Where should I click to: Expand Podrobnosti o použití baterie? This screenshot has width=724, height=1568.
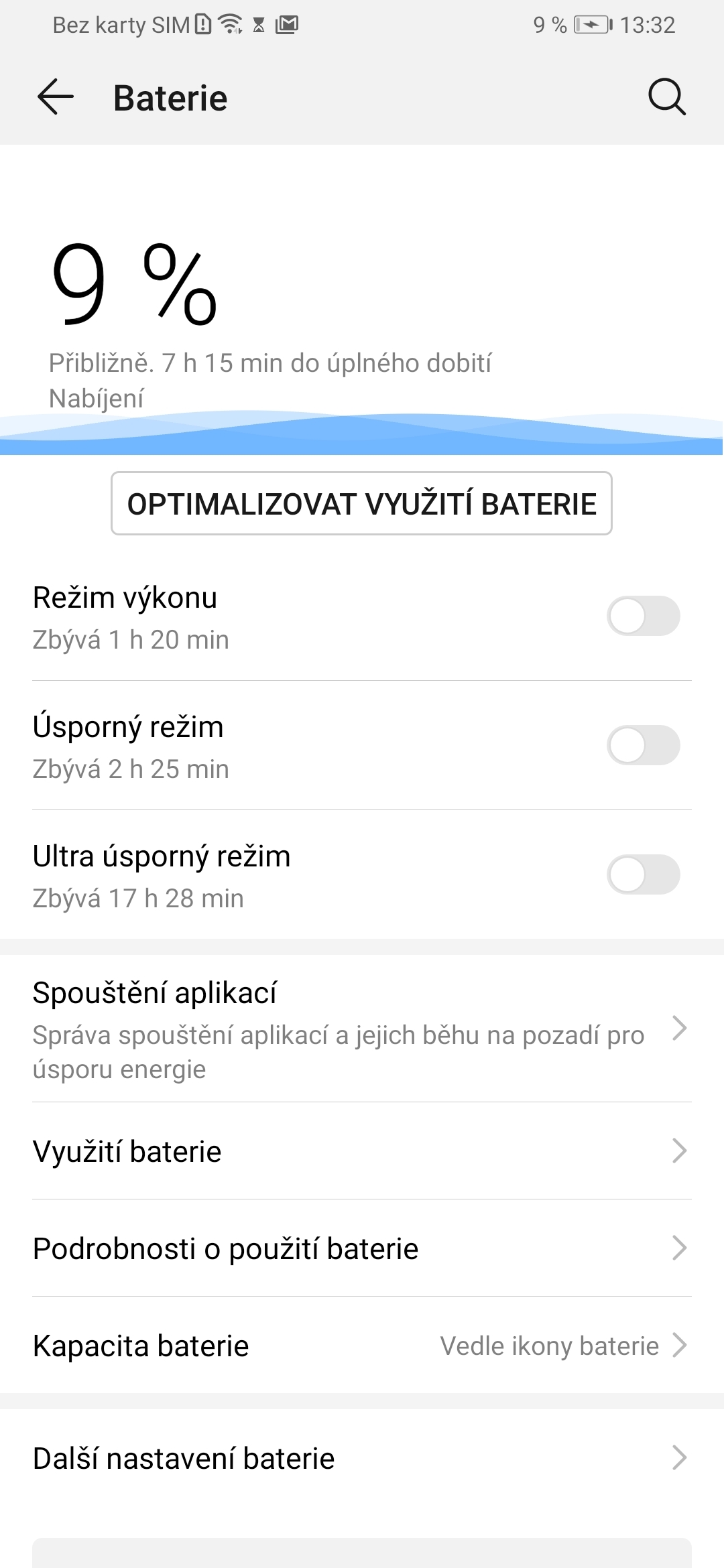point(362,1248)
